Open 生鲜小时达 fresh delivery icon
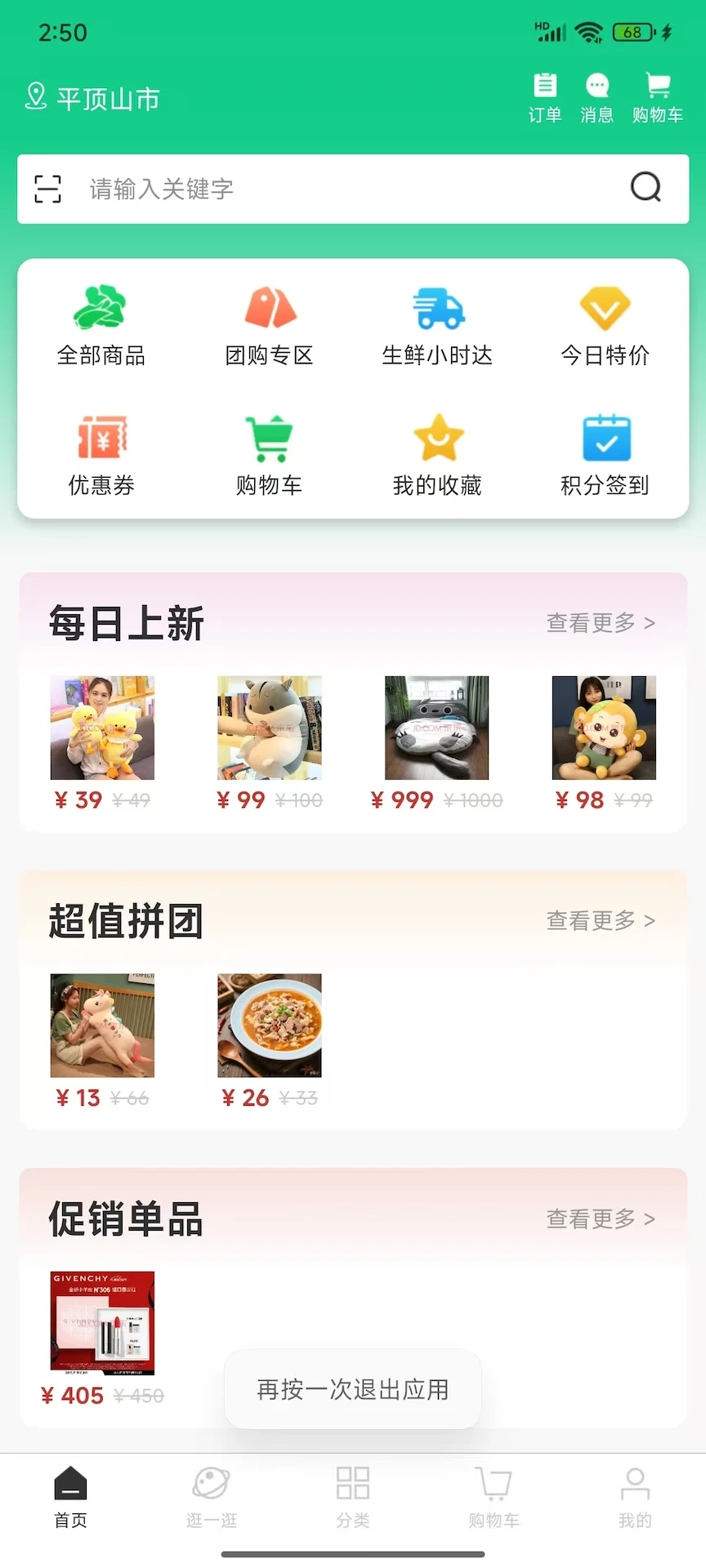Screen dimensions: 706x1568 (436, 324)
